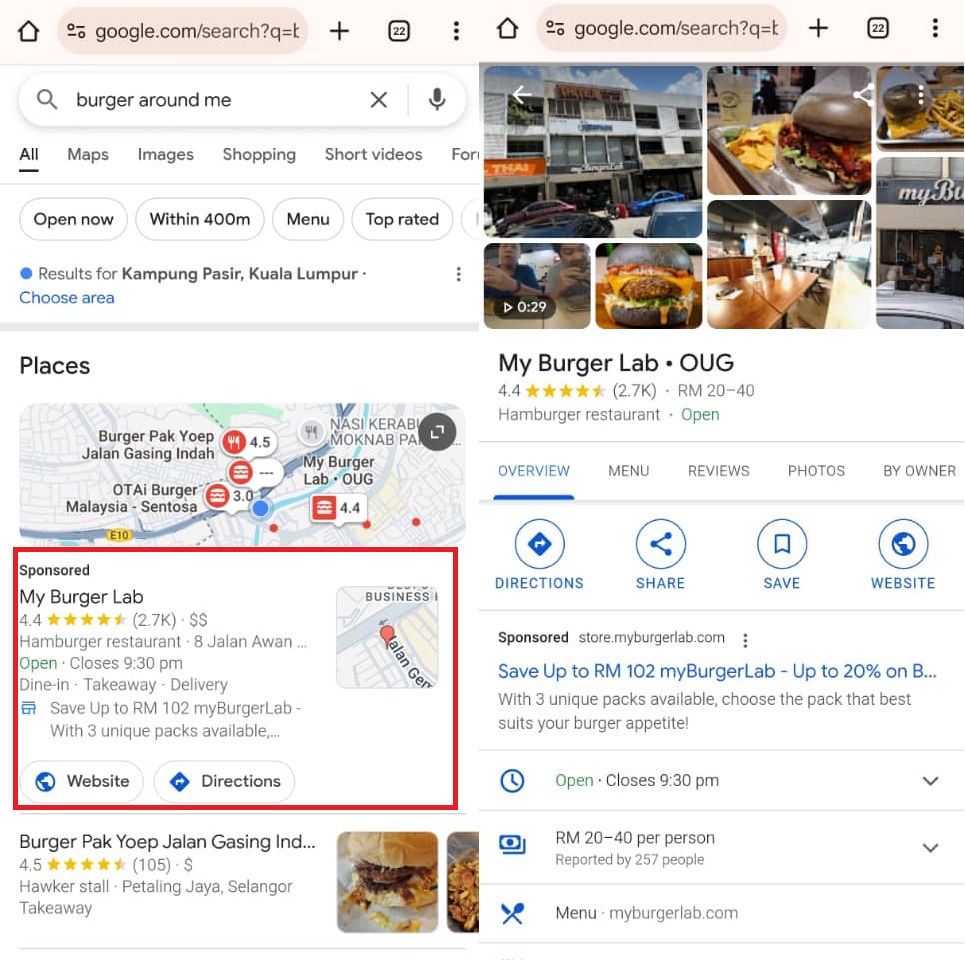Open the Burger Pak Yoep Jalan Gasing result

pos(167,842)
